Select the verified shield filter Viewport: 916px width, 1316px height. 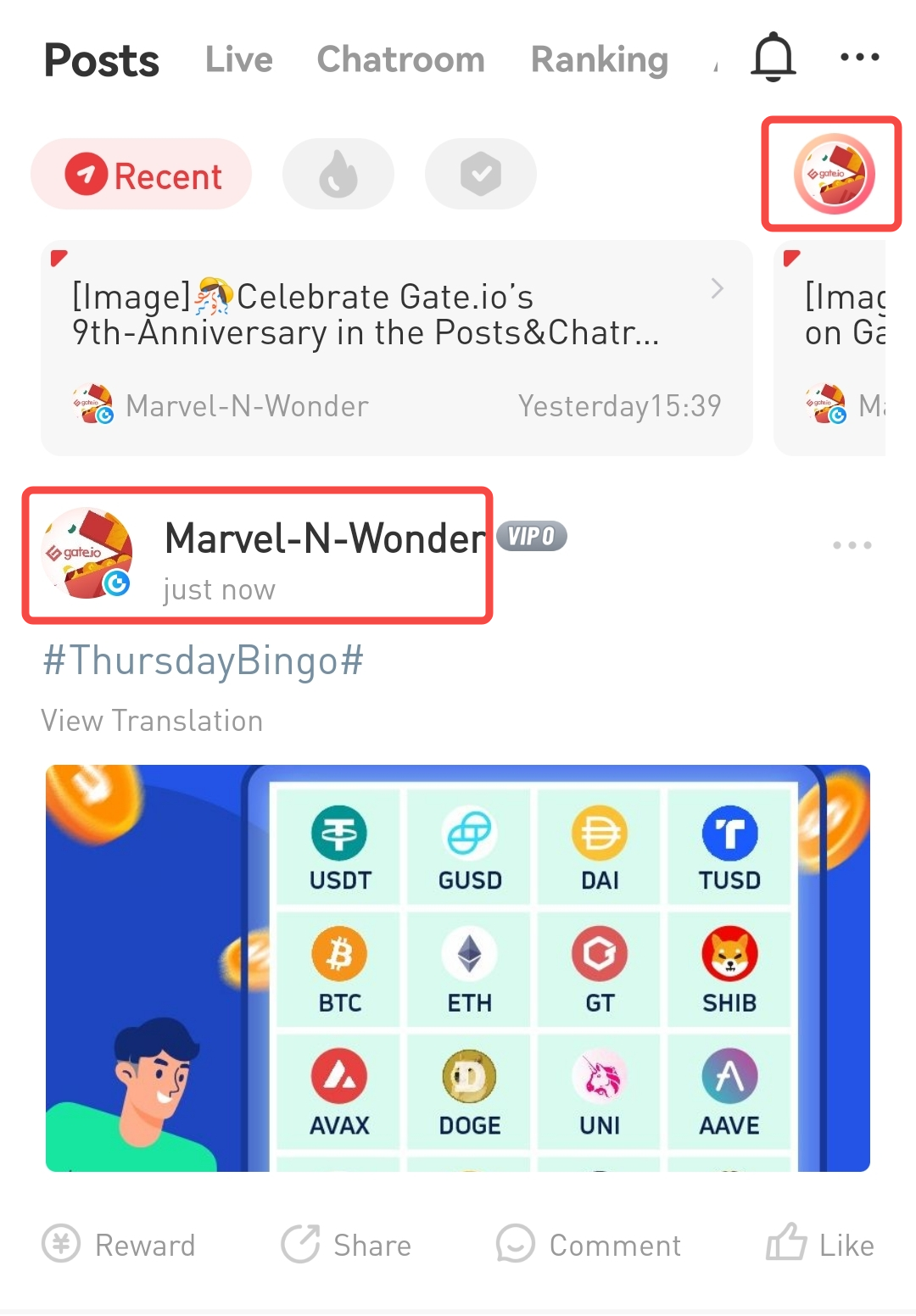[x=480, y=175]
